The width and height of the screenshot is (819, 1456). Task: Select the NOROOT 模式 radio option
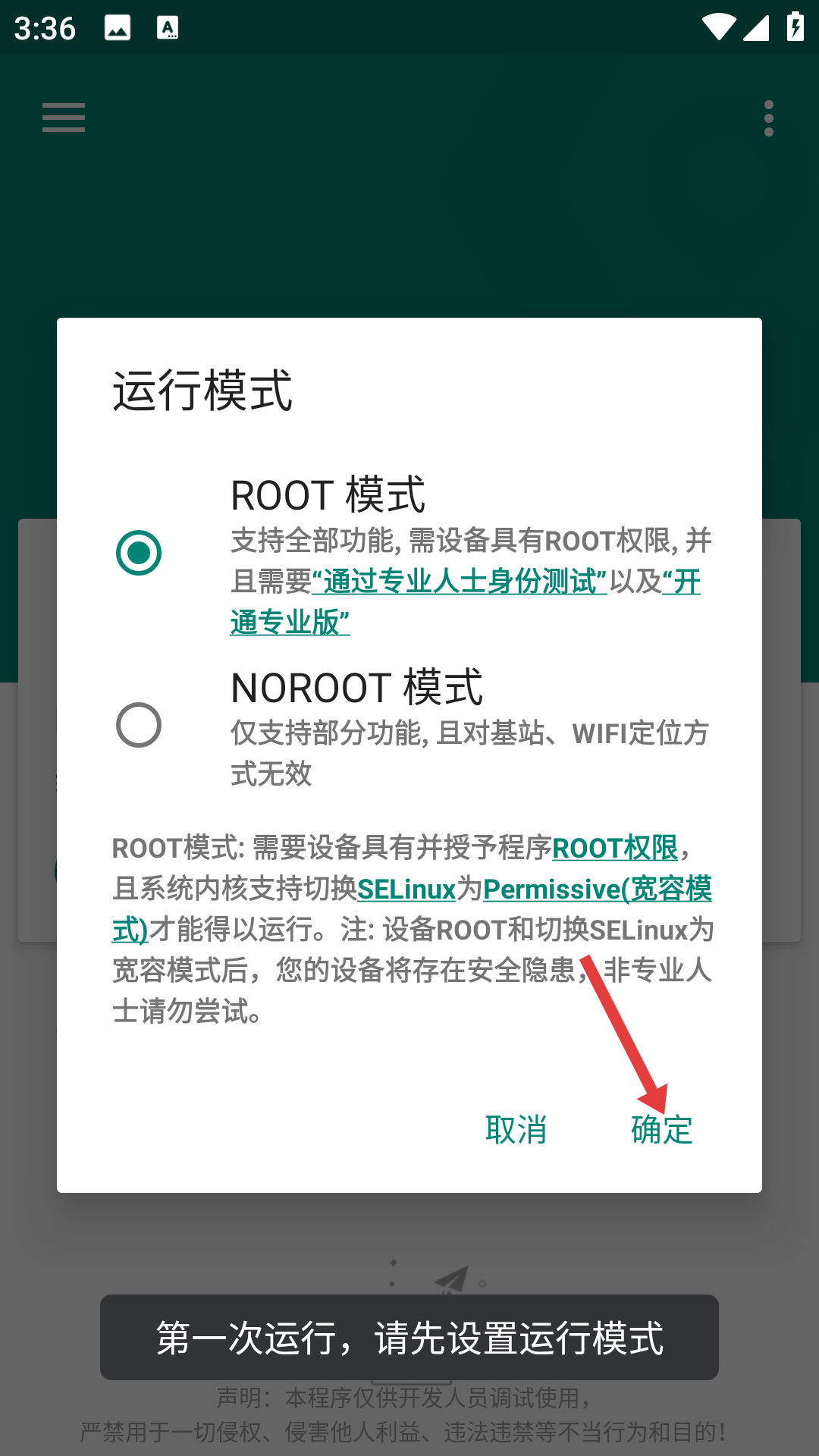[x=139, y=725]
